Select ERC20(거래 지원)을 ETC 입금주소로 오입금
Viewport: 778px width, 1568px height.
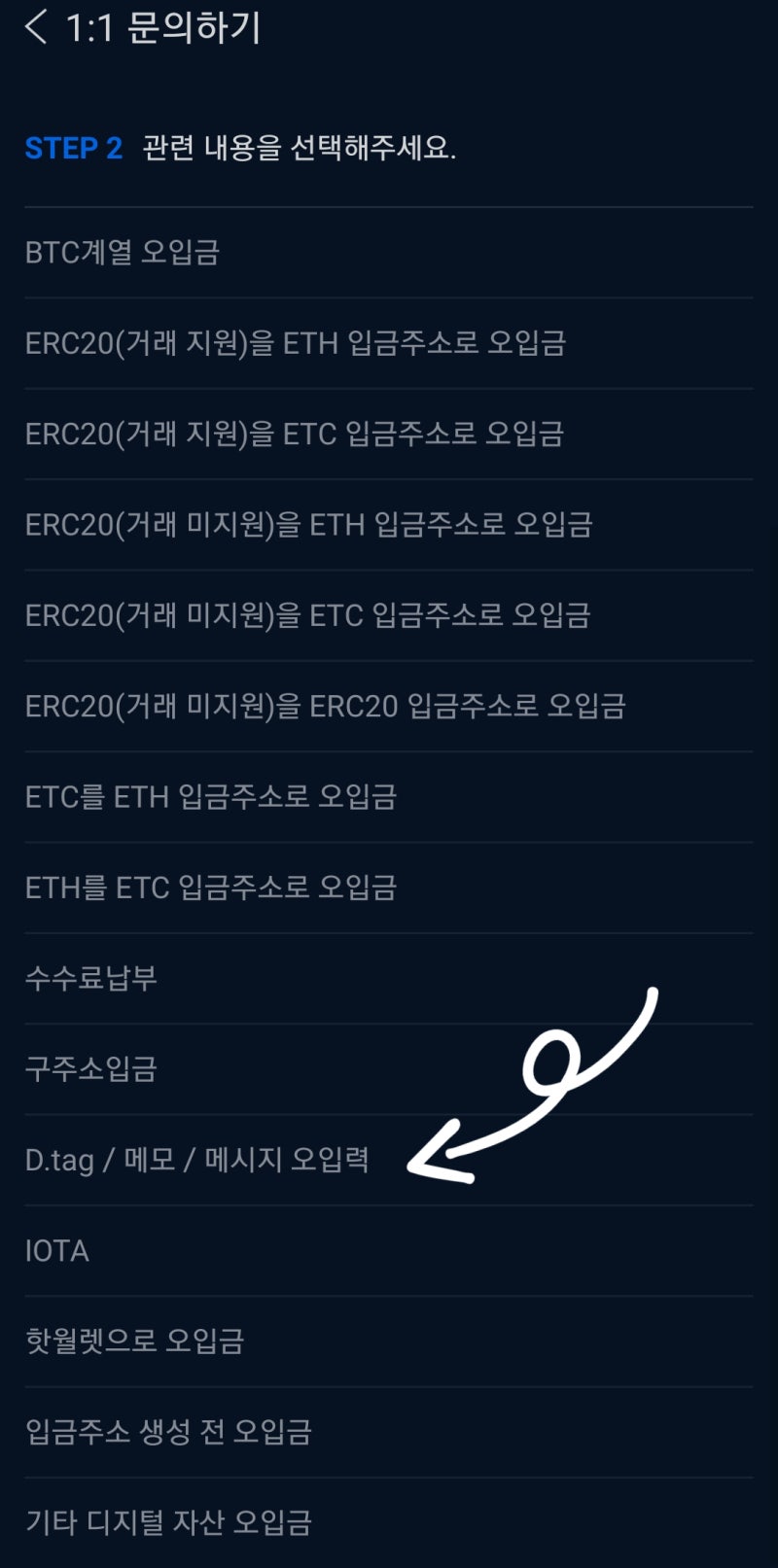tap(292, 435)
